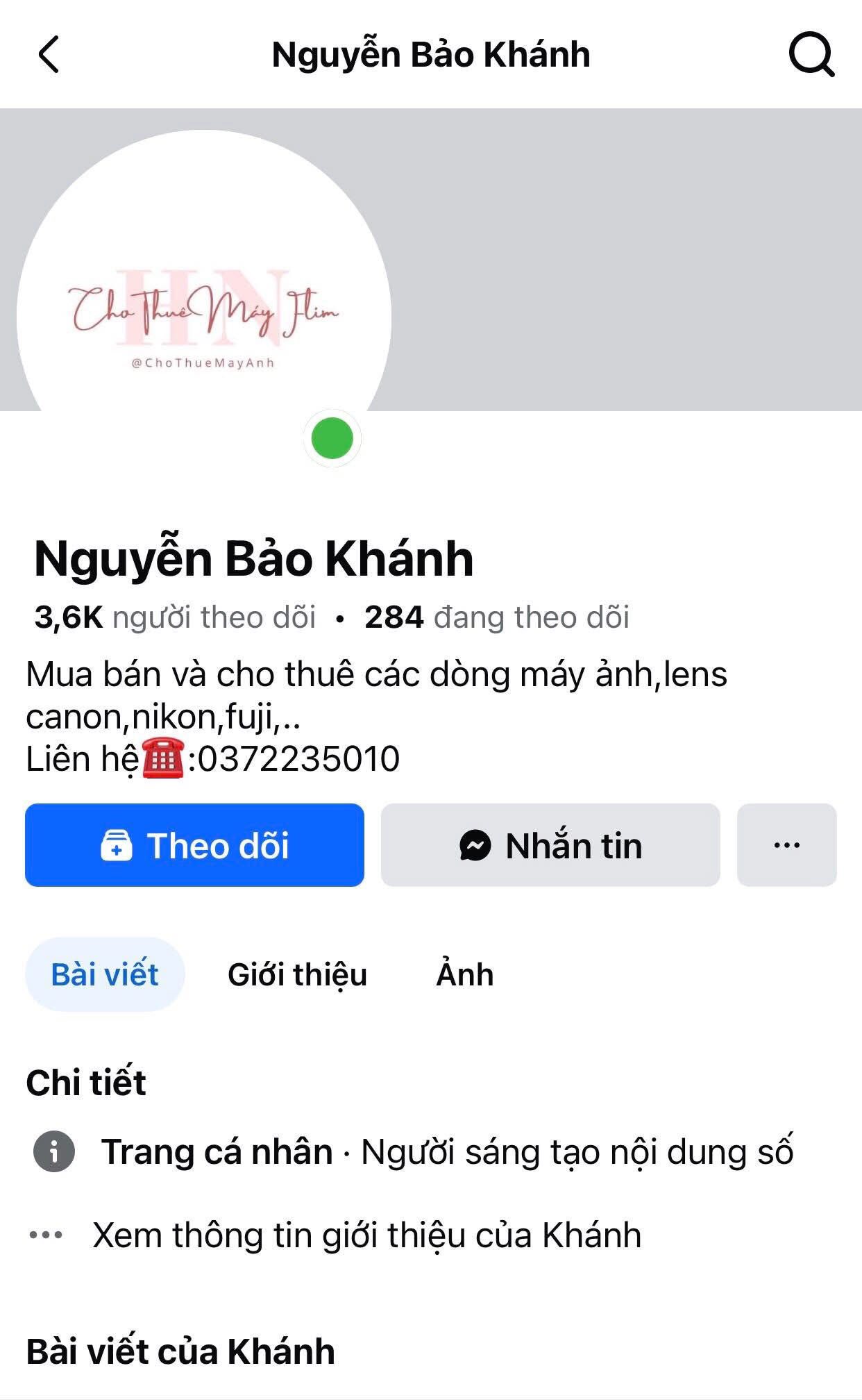Switch to the Giới thiệu tab
Screen dimensions: 862x1400
click(297, 974)
